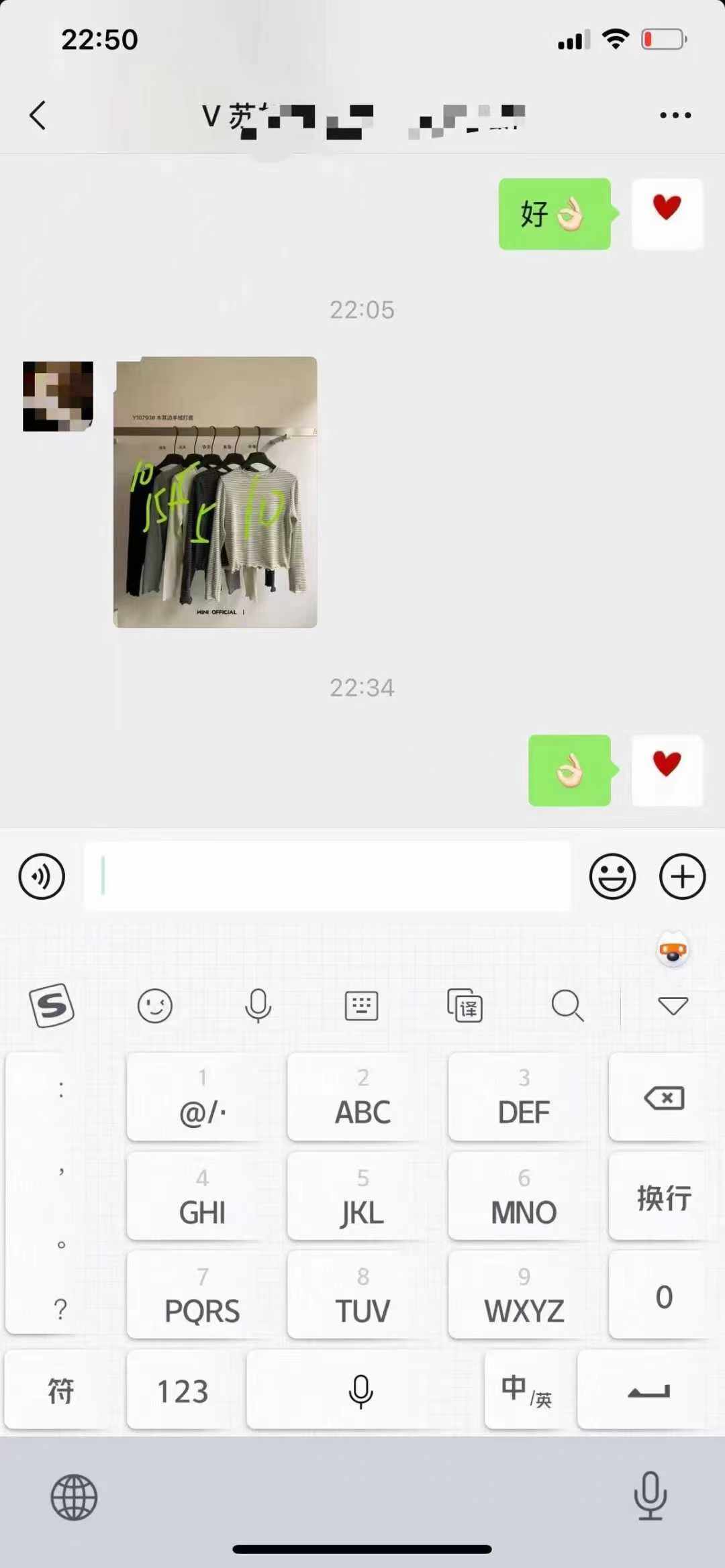Open the keyboard search tool
Viewport: 725px width, 1568px height.
pyautogui.click(x=567, y=1006)
